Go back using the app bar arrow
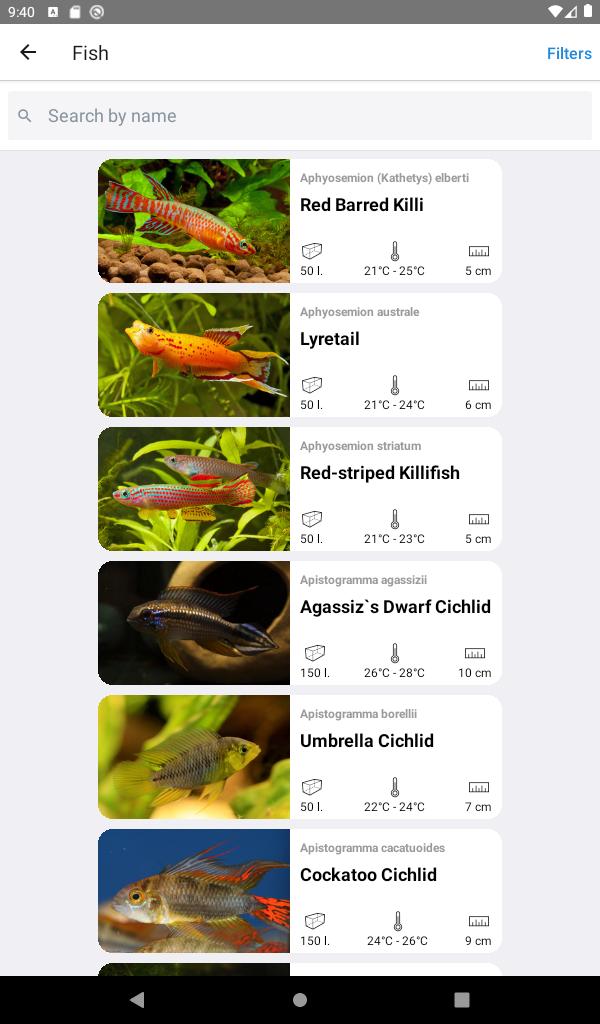 pos(28,52)
